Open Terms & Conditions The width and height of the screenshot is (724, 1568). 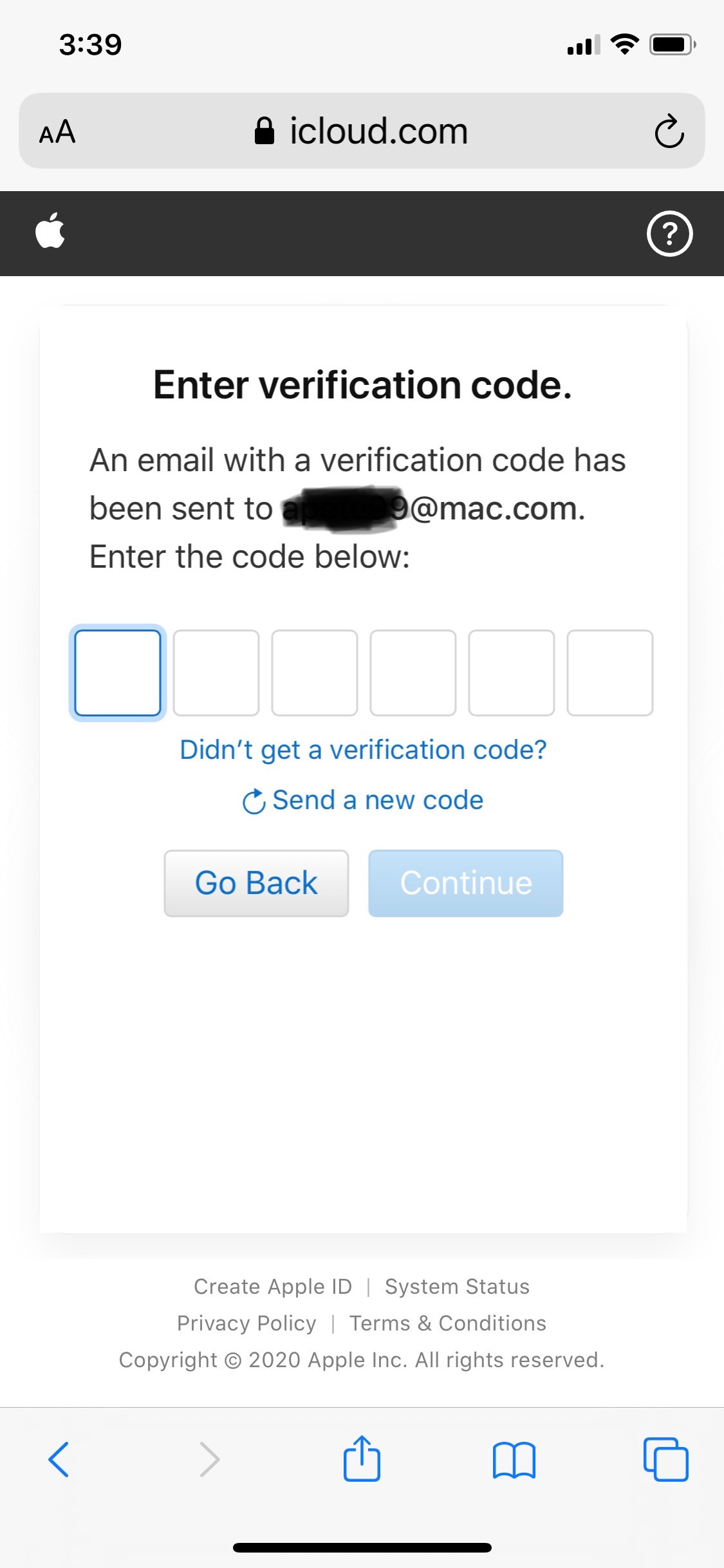pos(447,1323)
